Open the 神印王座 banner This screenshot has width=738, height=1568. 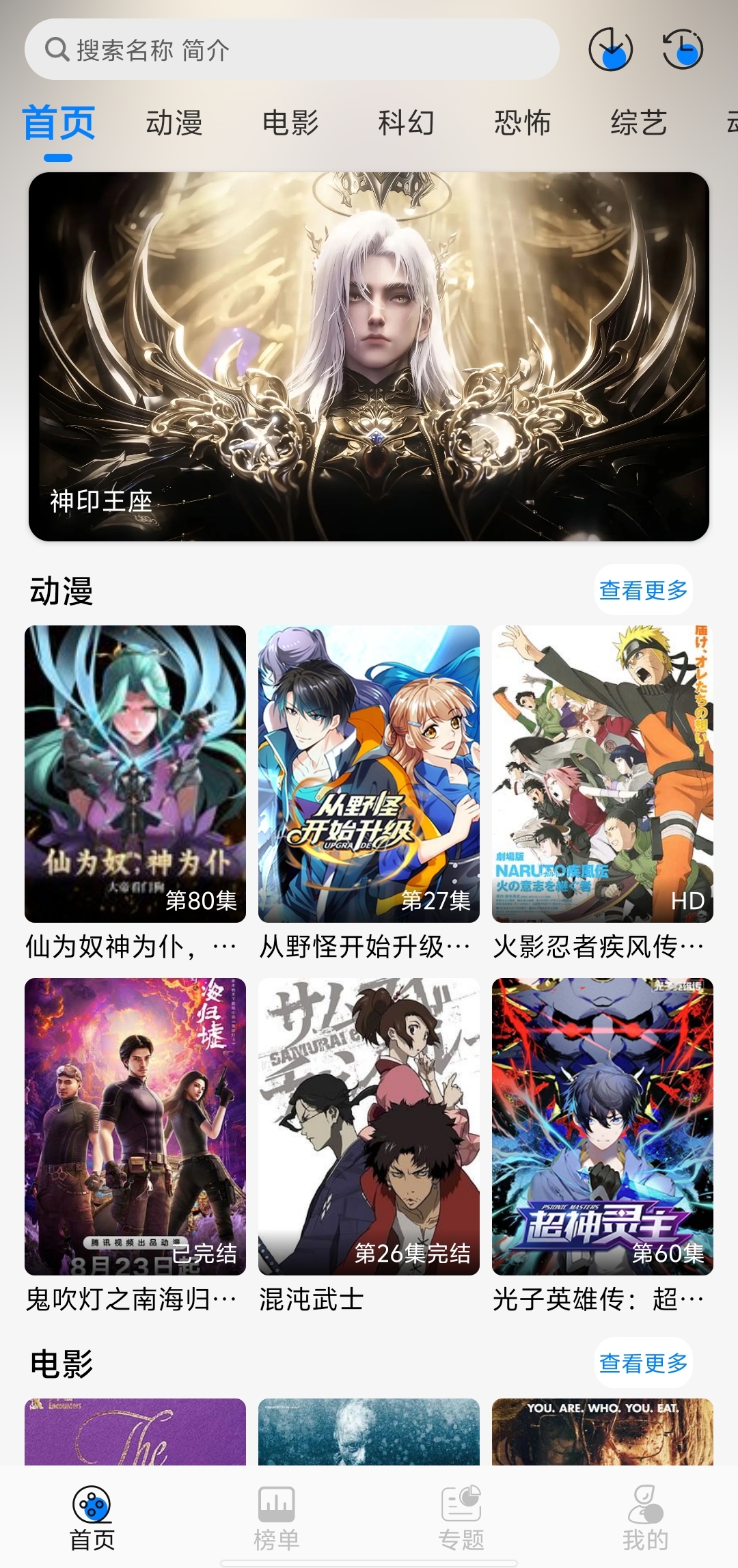click(369, 355)
